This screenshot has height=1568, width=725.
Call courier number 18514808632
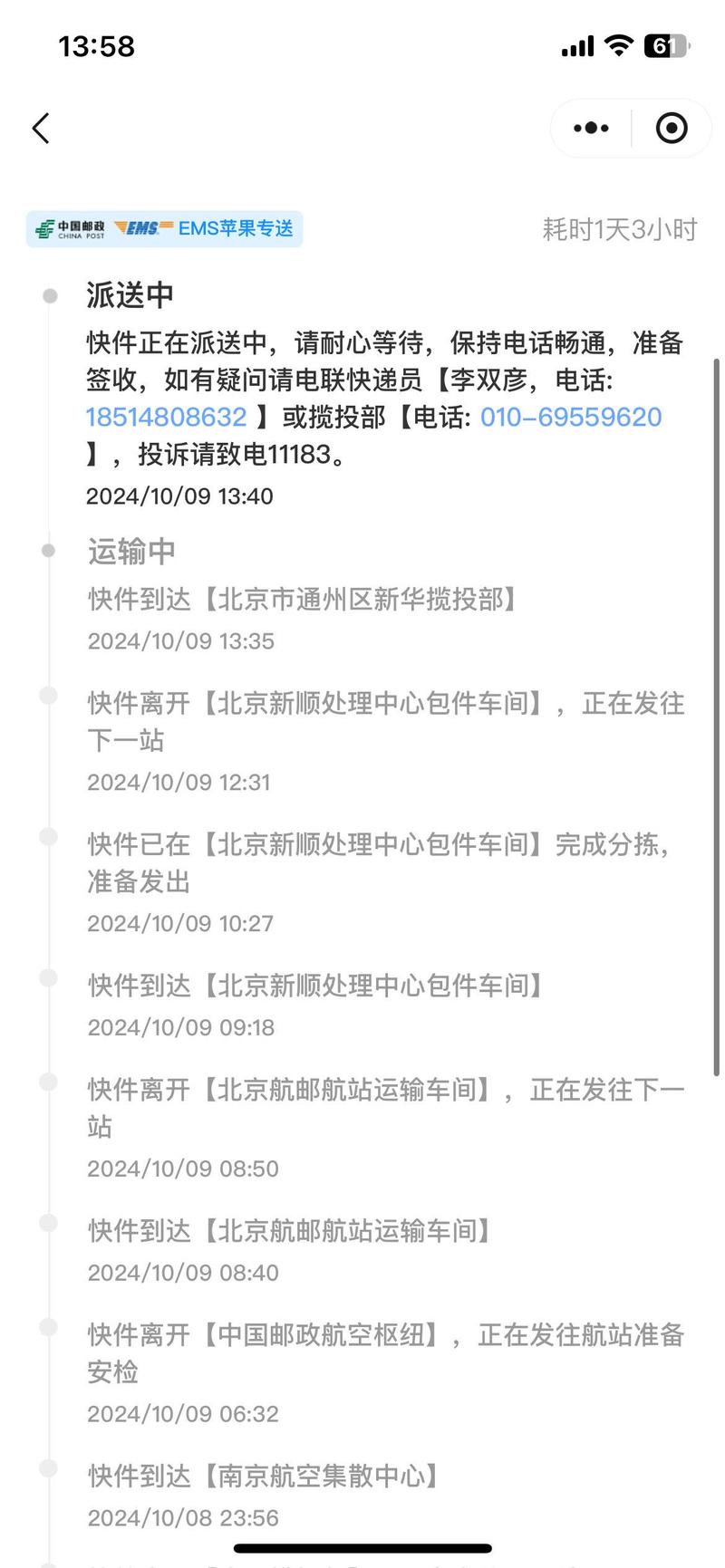click(x=166, y=417)
